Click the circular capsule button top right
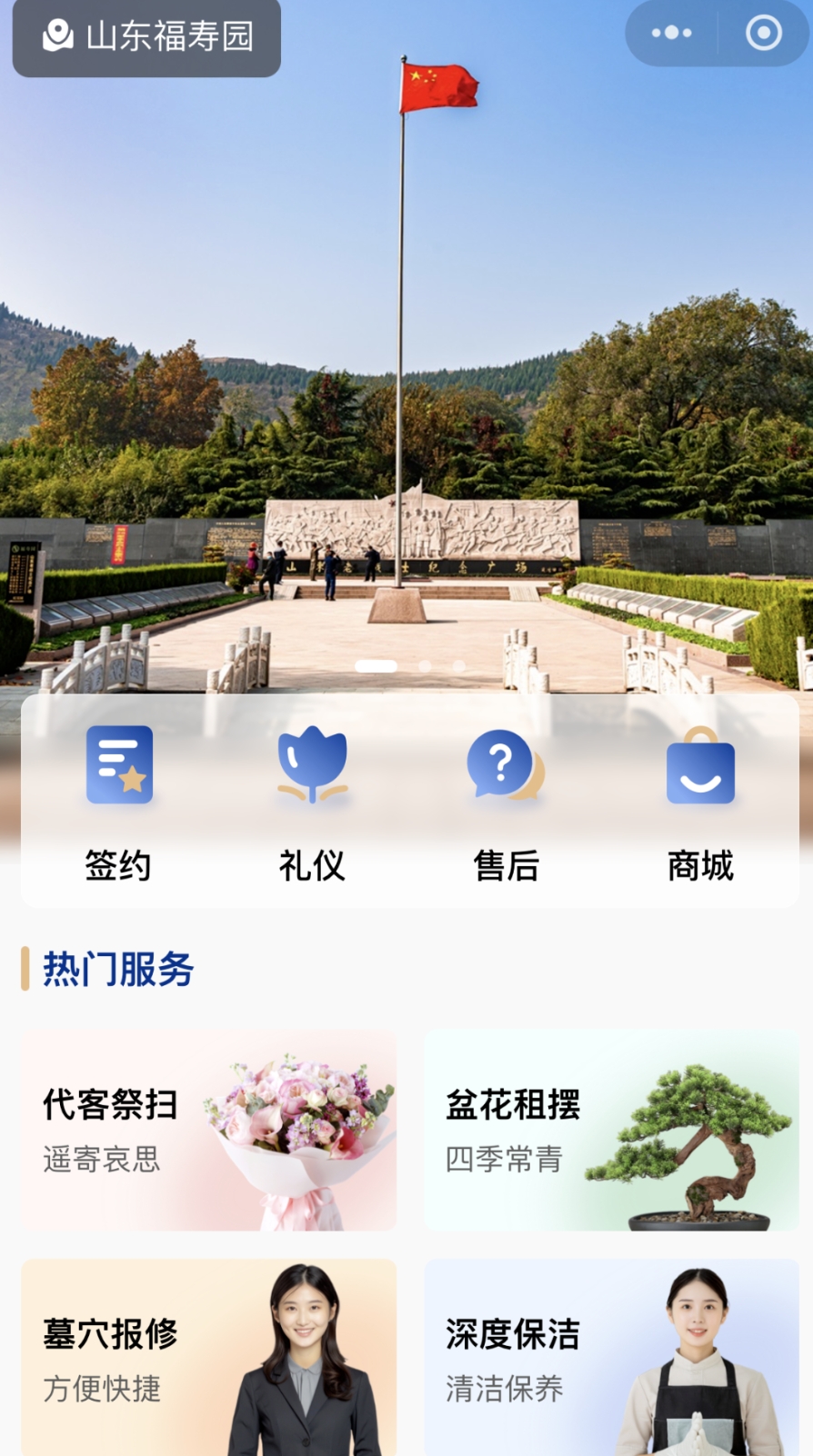 pos(761,32)
